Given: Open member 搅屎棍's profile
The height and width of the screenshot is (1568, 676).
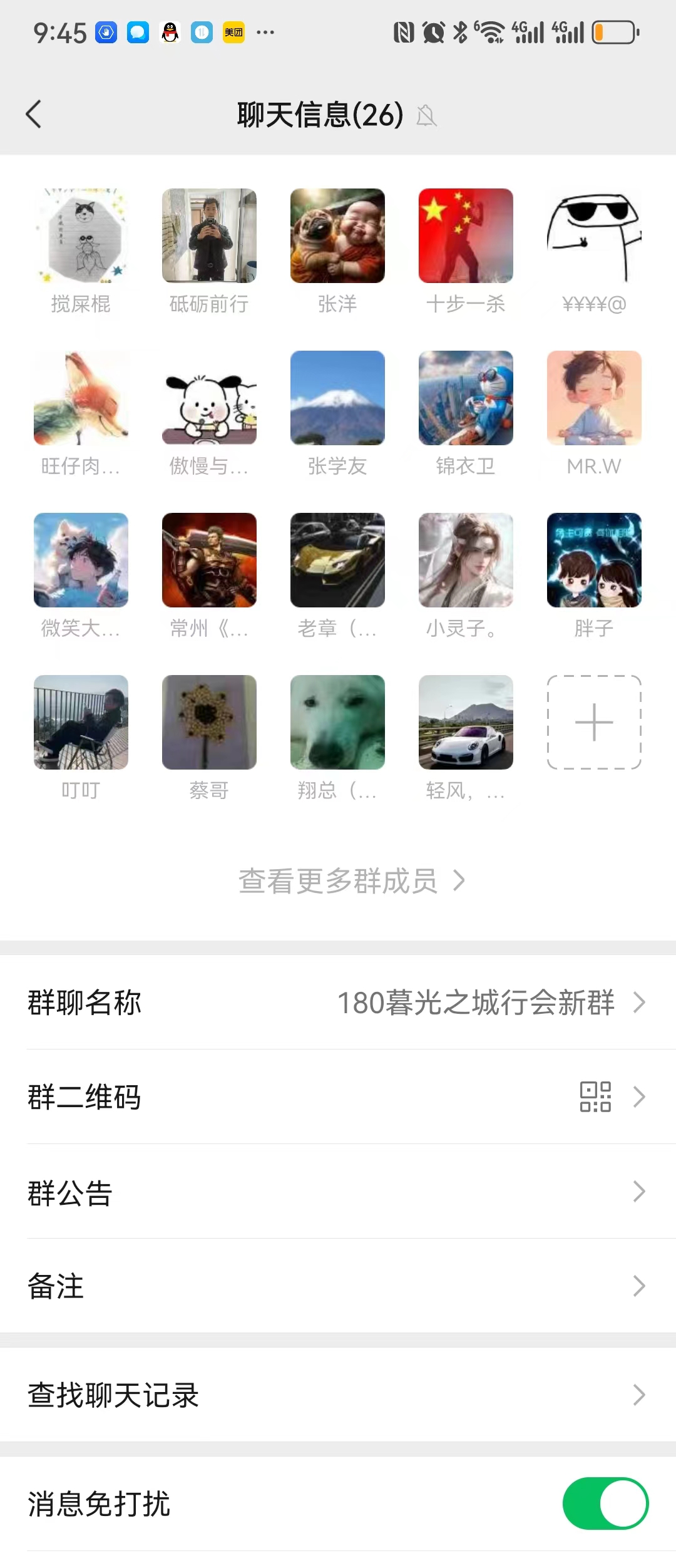Looking at the screenshot, I should tap(81, 236).
